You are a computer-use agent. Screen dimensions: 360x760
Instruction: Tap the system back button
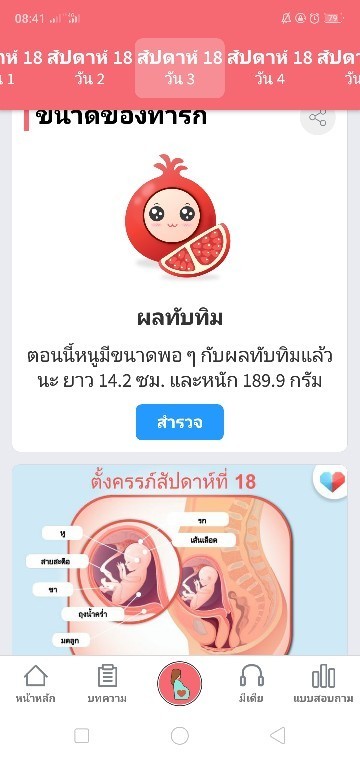277,736
